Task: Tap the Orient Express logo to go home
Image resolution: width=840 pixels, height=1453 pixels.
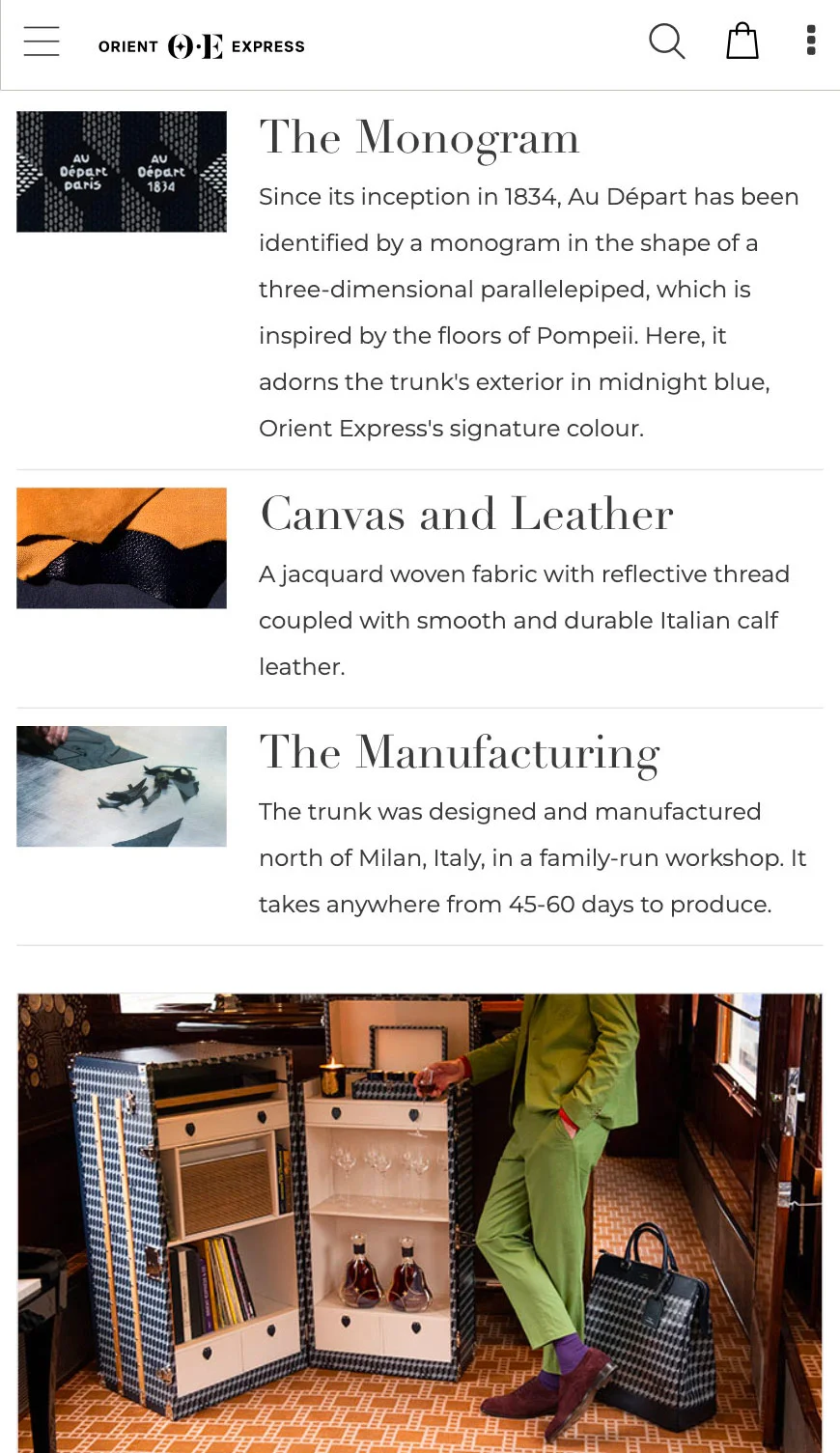Action: click(201, 46)
